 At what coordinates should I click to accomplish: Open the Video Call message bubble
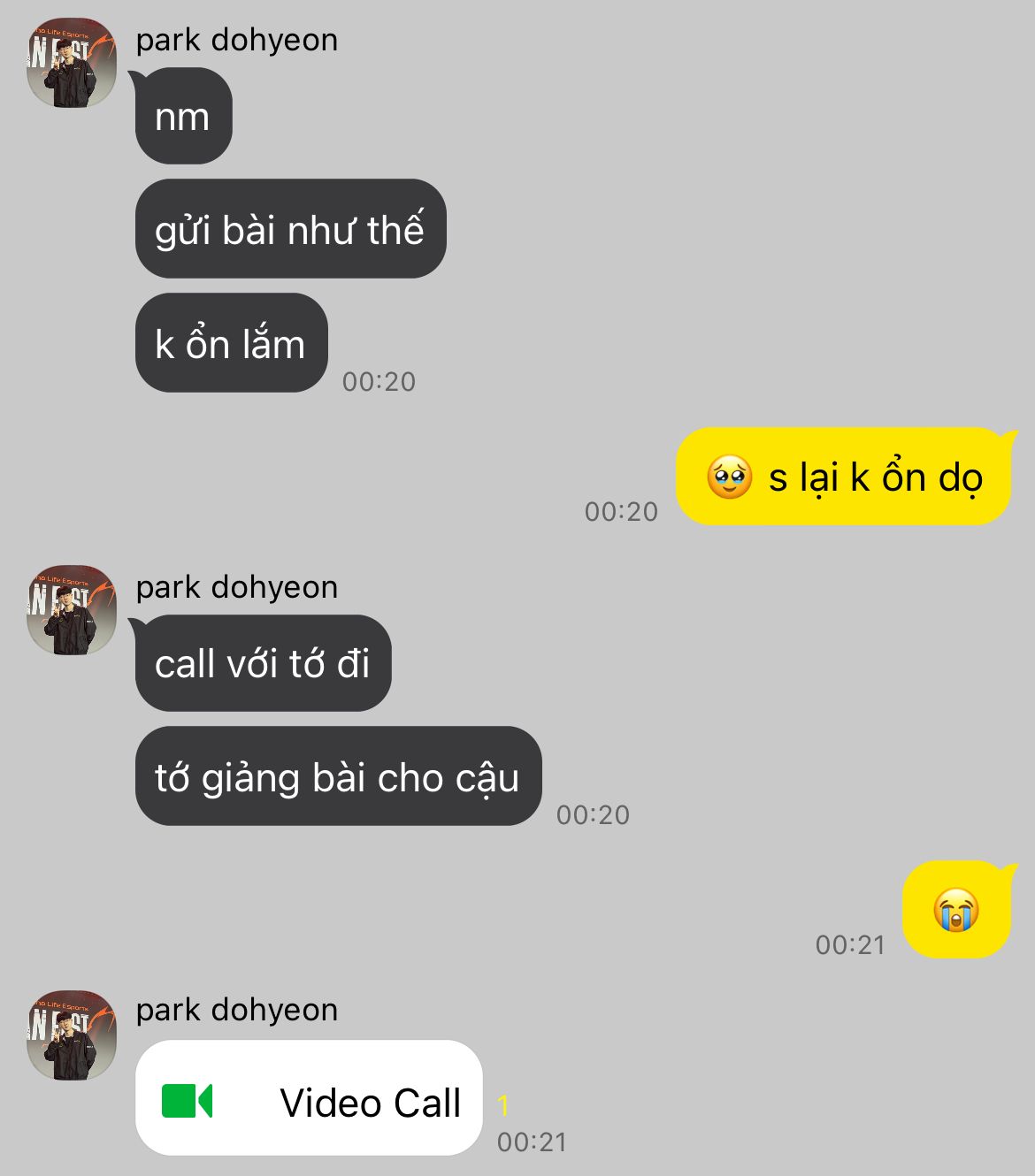(309, 1098)
